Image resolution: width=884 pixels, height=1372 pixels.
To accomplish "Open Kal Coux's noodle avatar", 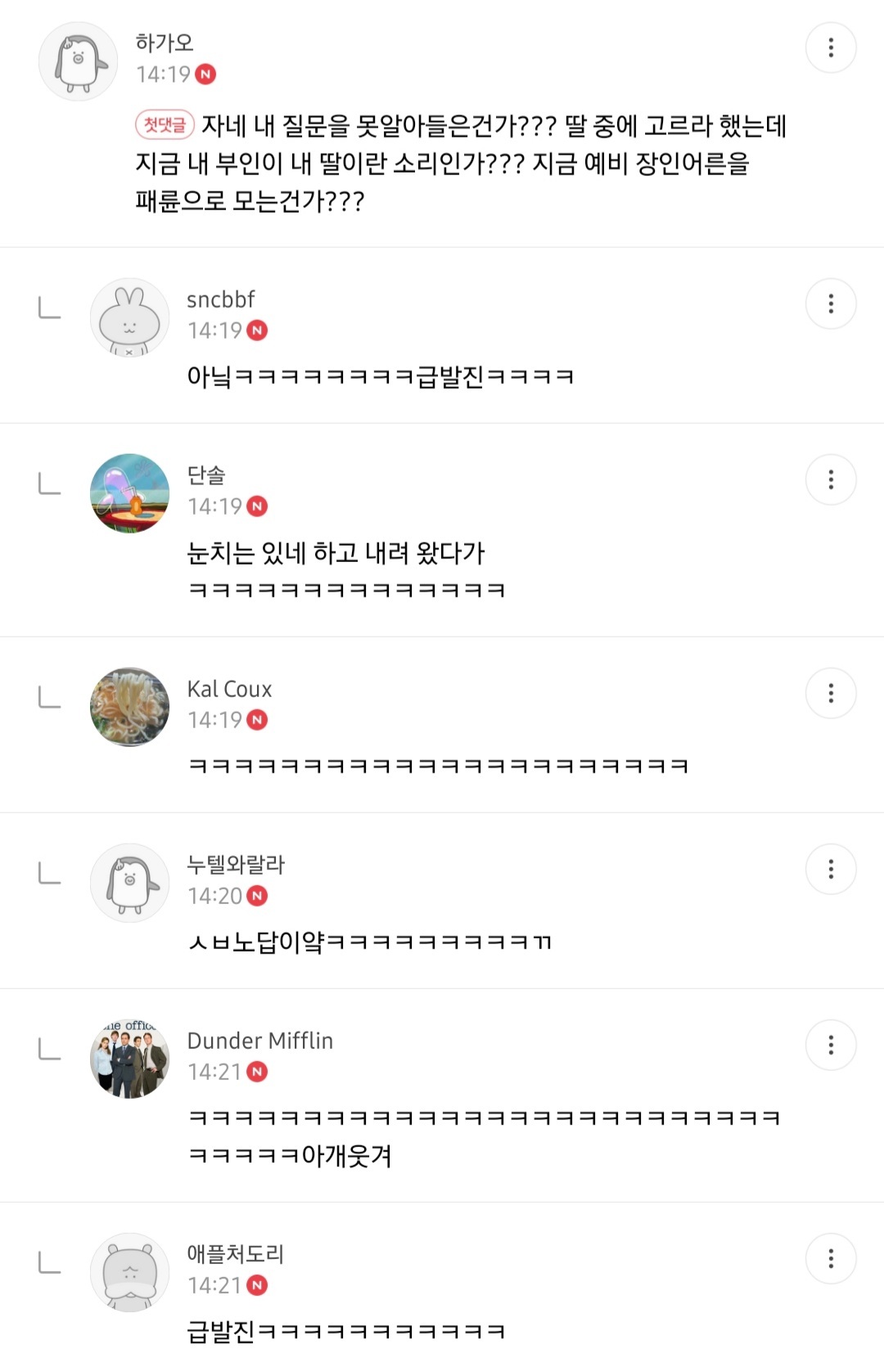I will coord(129,707).
